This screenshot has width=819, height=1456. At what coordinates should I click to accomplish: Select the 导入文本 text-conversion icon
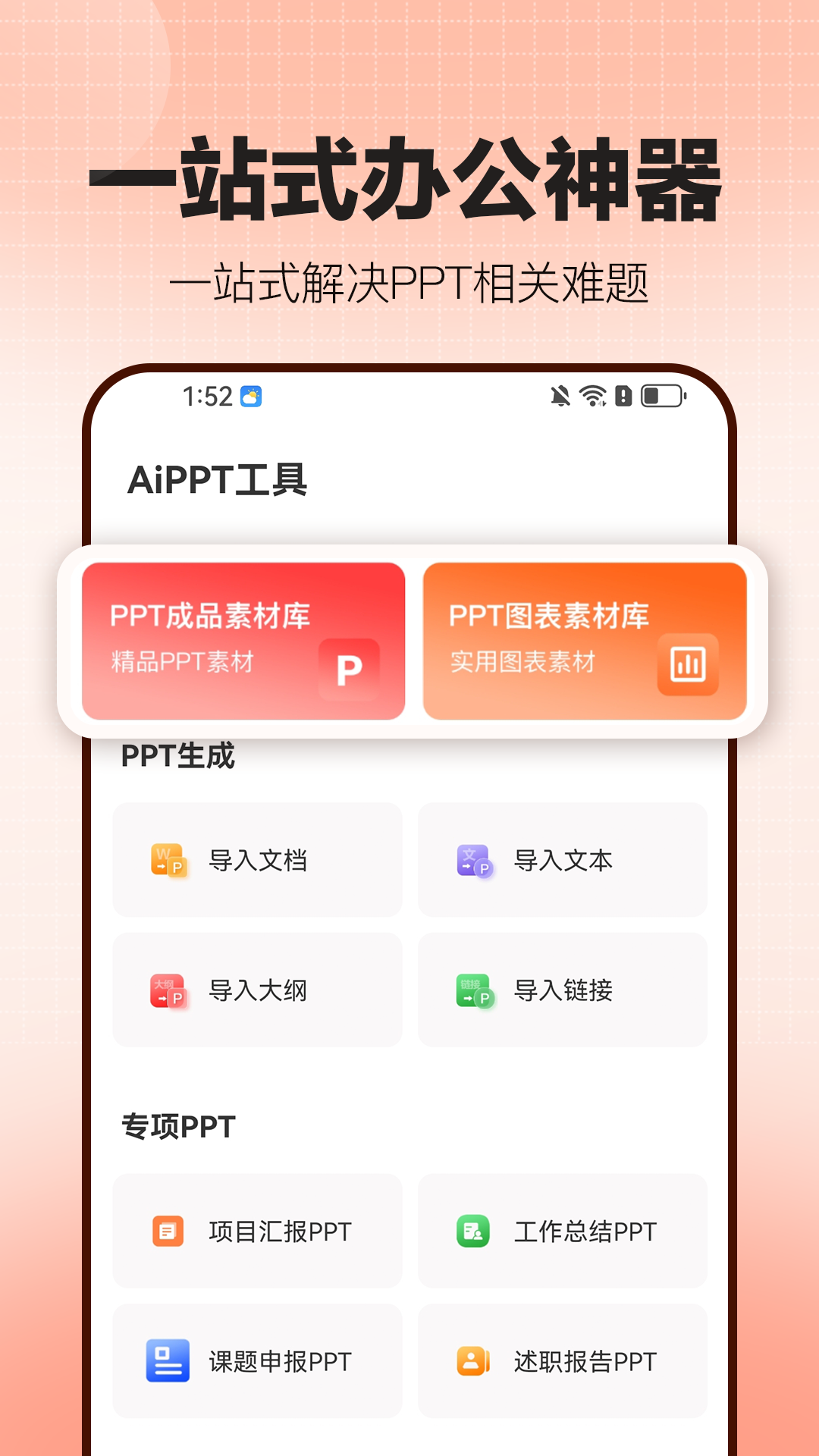[474, 861]
